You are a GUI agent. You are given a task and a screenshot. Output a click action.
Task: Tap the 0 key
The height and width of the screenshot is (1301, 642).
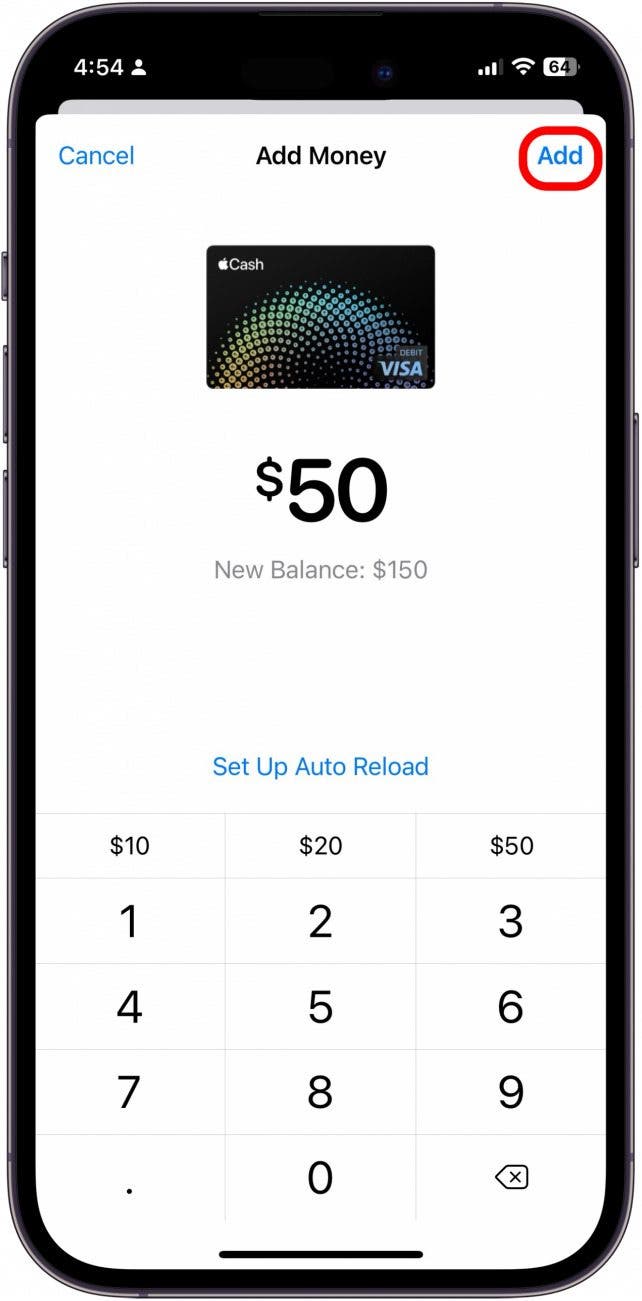(x=320, y=1178)
